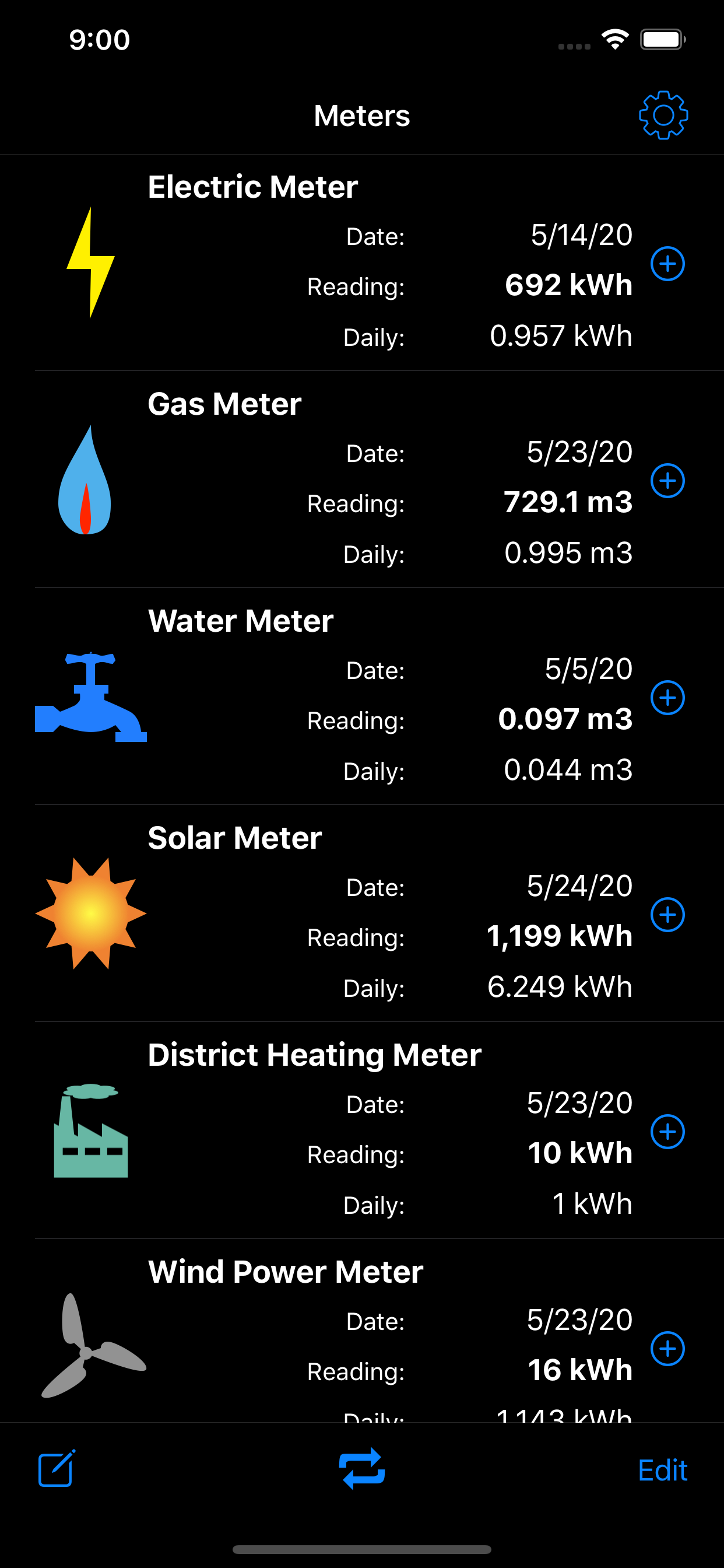Add a District Heating Meter reading
Screen dimensions: 724x1568
point(667,1132)
